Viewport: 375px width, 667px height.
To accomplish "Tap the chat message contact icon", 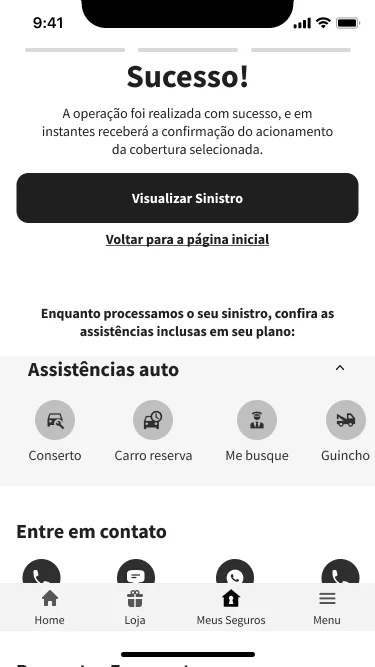I will point(136,572).
